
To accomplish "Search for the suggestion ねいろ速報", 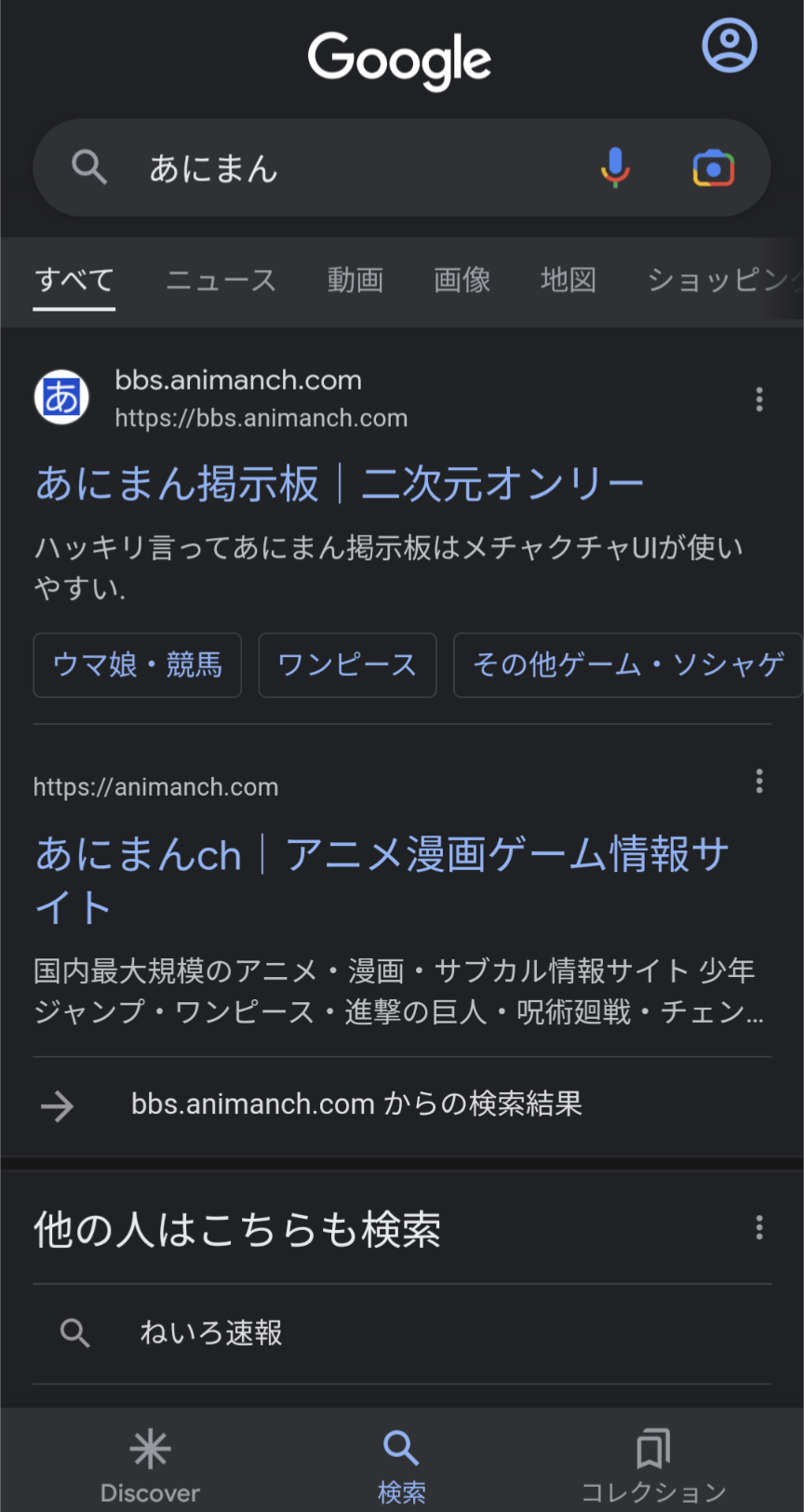I will click(x=211, y=1333).
